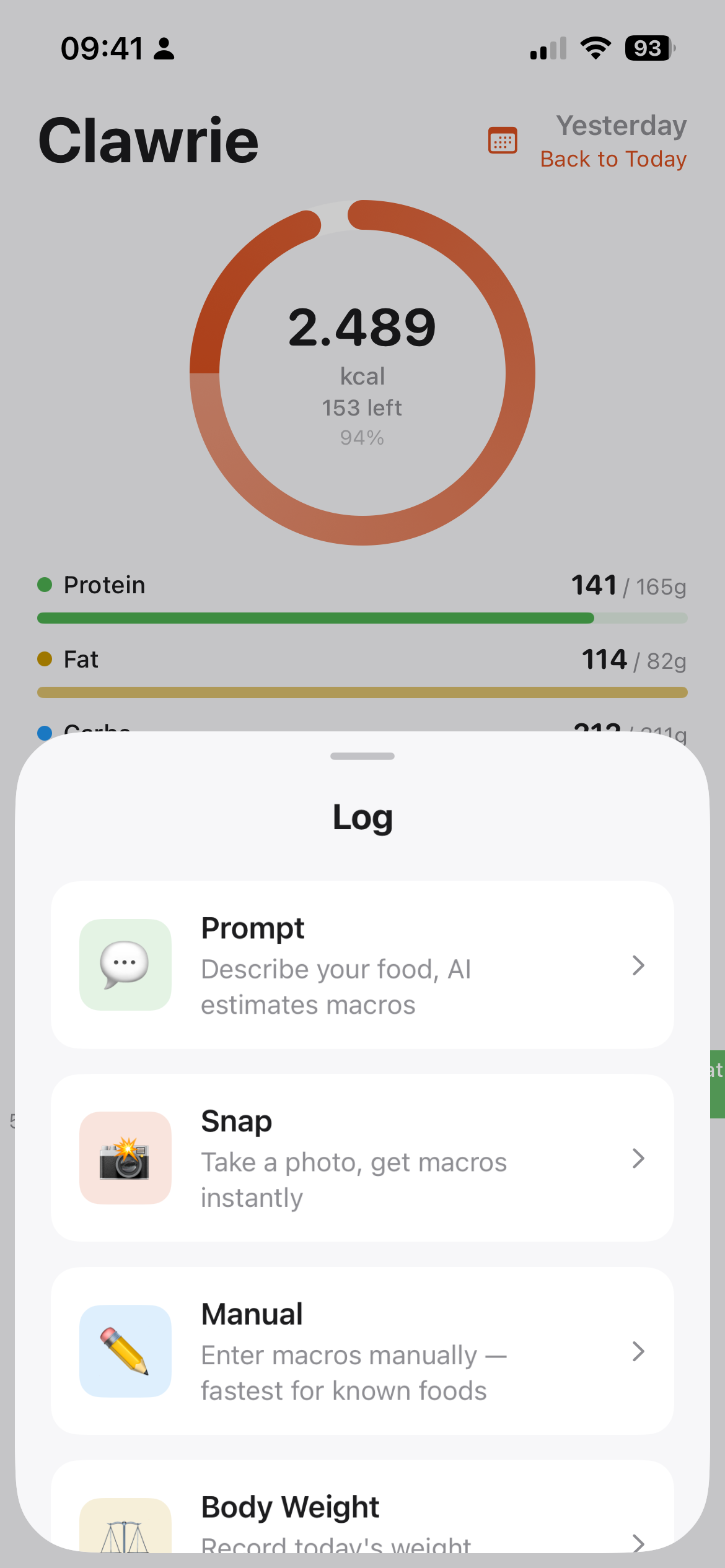Select the Prompt logging row
Viewport: 725px width, 1568px height.
(x=362, y=965)
